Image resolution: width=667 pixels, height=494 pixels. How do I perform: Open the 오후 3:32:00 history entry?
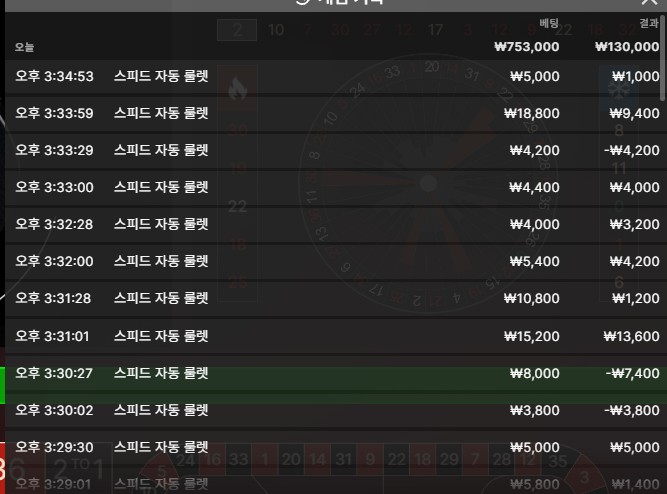(x=334, y=261)
